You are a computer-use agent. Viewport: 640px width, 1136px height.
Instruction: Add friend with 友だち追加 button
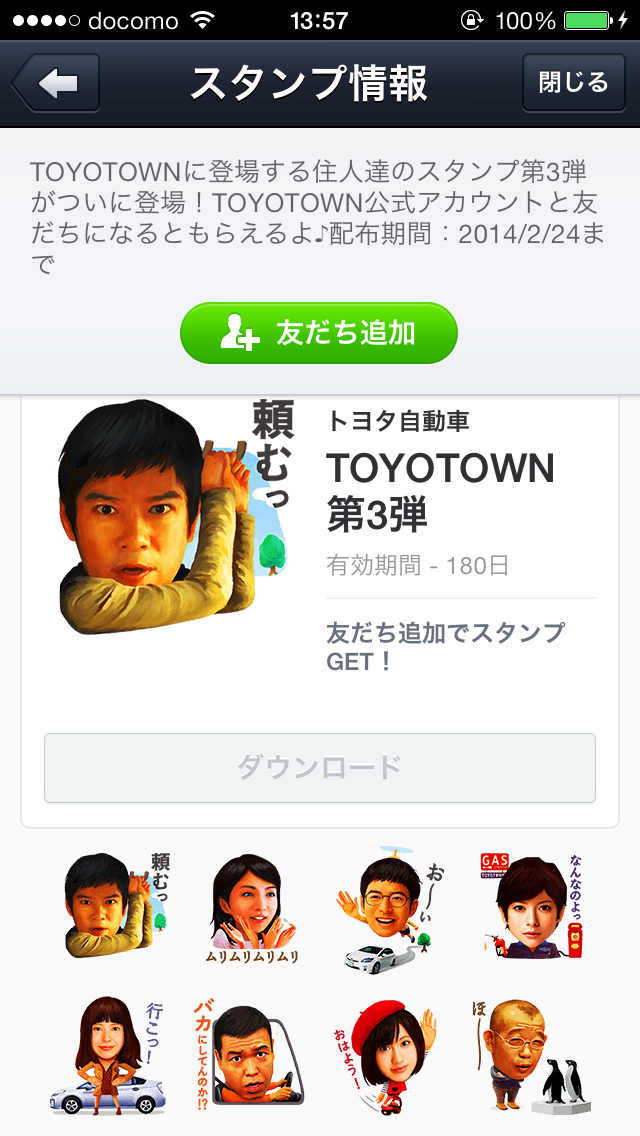pos(319,333)
